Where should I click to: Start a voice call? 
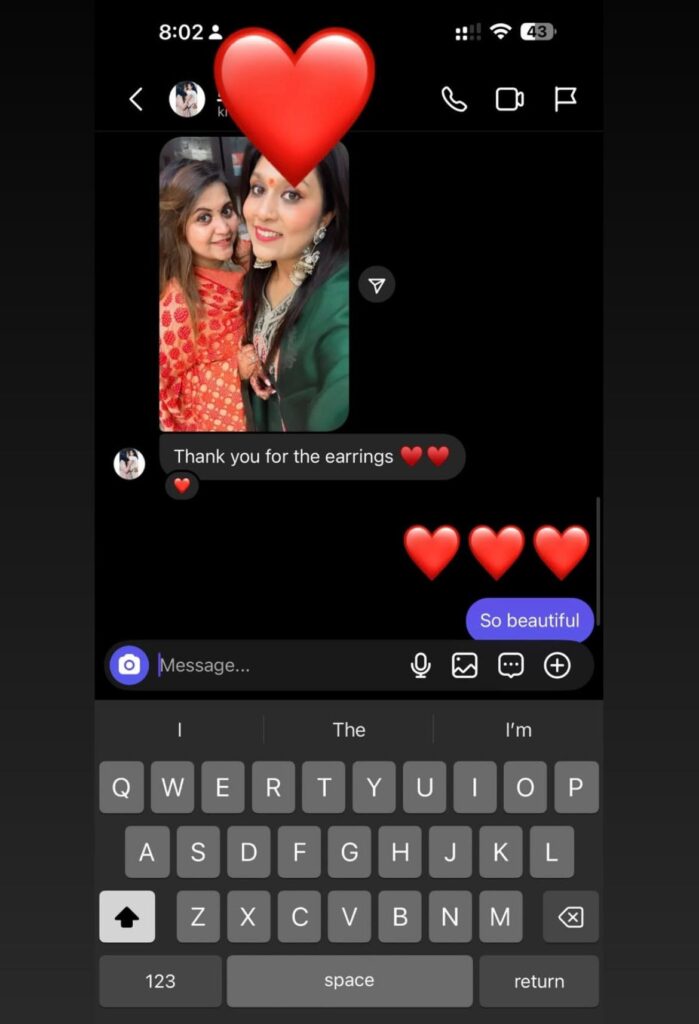click(x=454, y=99)
